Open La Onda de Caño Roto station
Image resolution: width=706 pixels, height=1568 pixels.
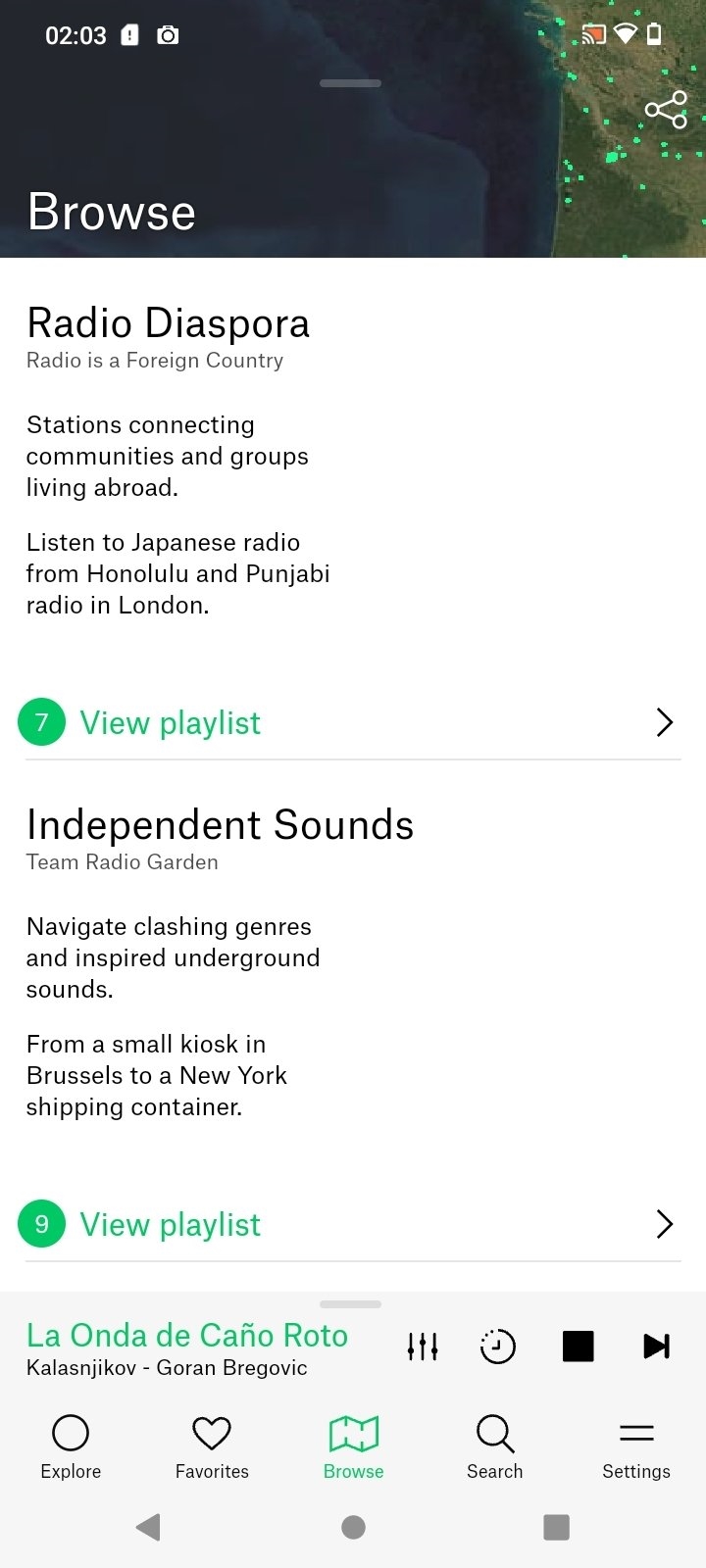pos(187,1336)
